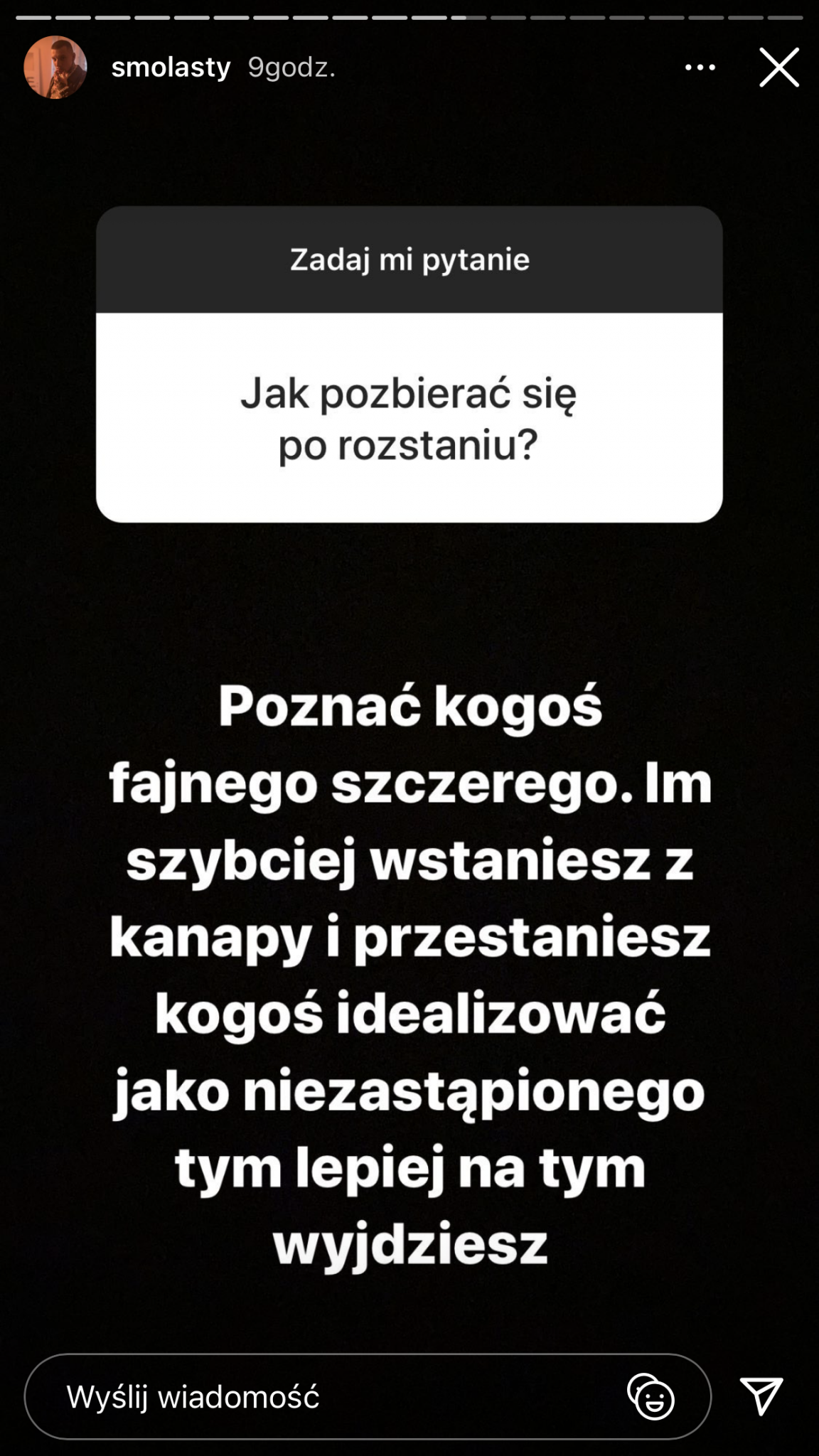The image size is (819, 1456).
Task: Close the story viewer
Action: pos(778,68)
